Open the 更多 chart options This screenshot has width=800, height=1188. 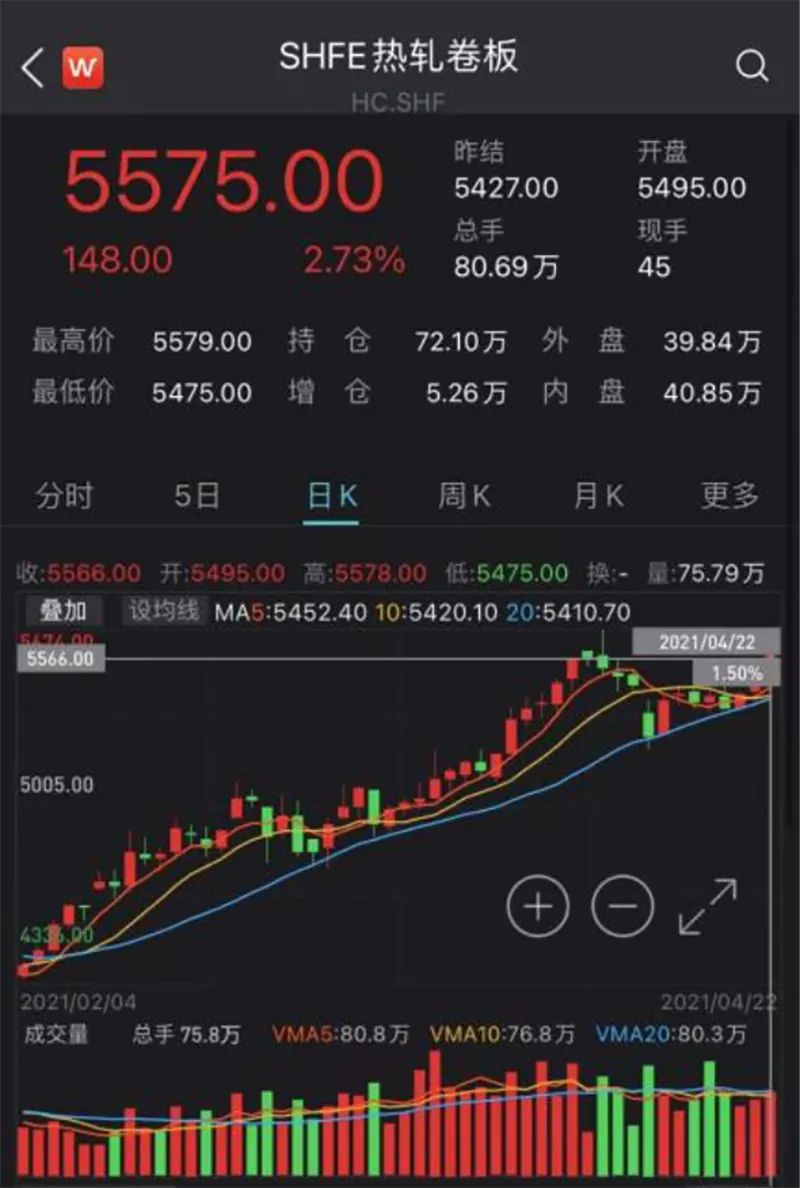[730, 495]
